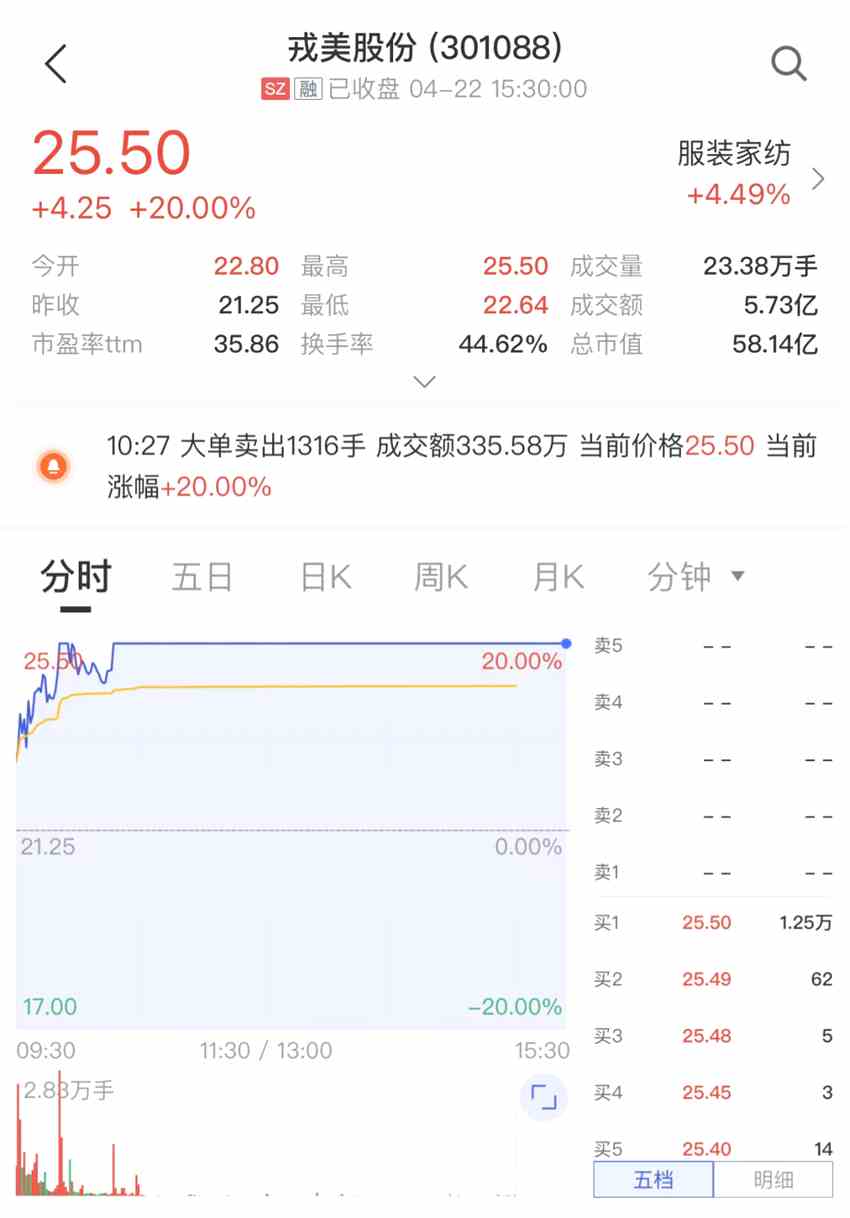Click the blue dot on the price line

[566, 644]
